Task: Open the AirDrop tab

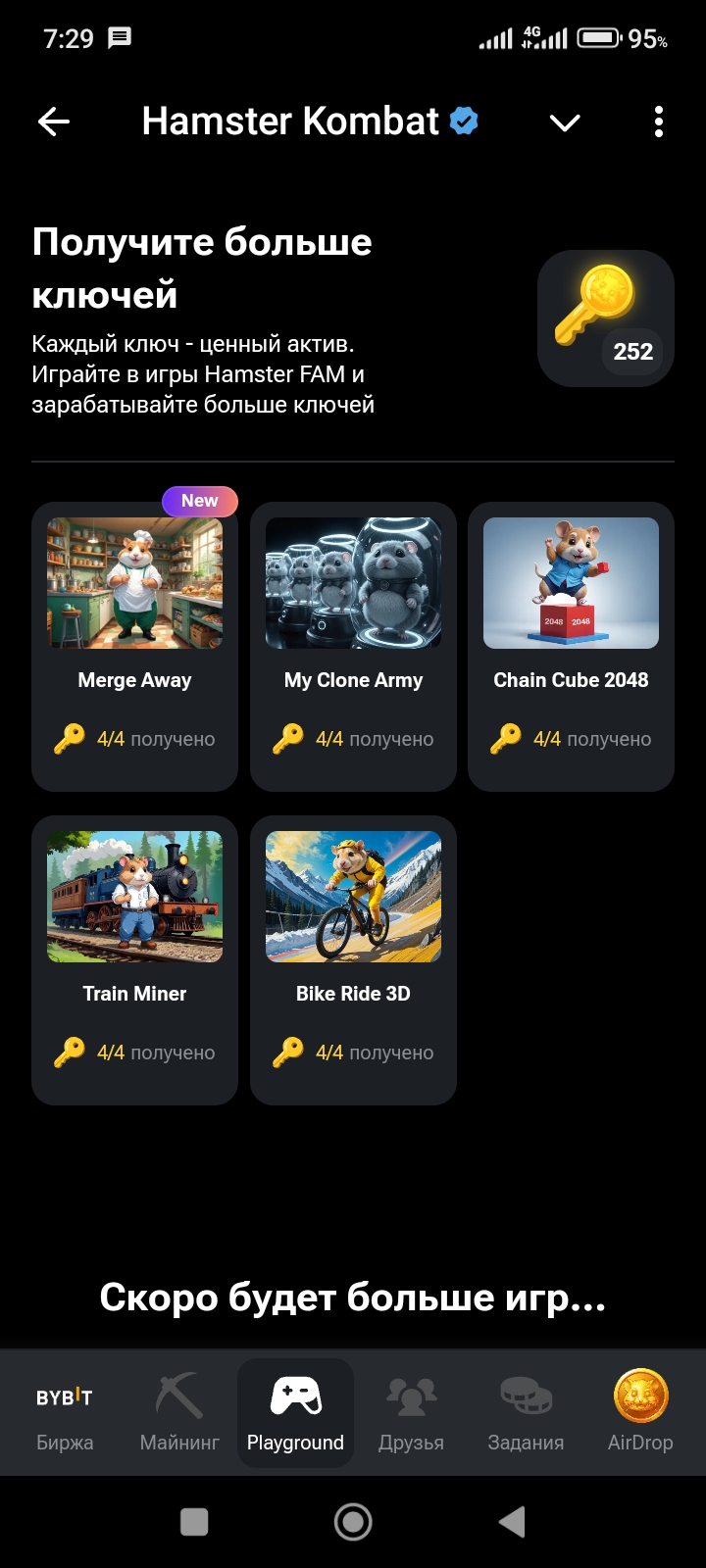Action: [x=640, y=1413]
